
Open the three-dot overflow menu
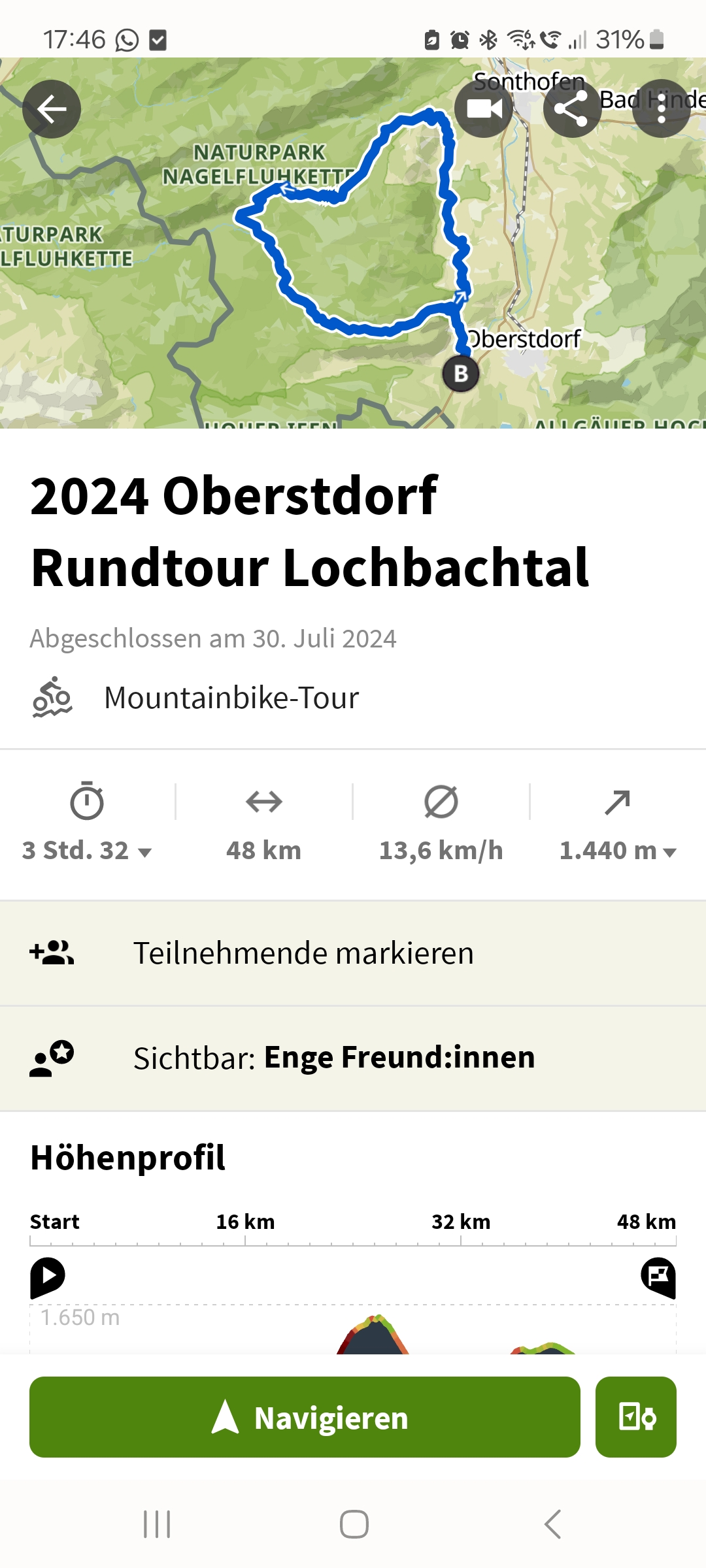[661, 108]
